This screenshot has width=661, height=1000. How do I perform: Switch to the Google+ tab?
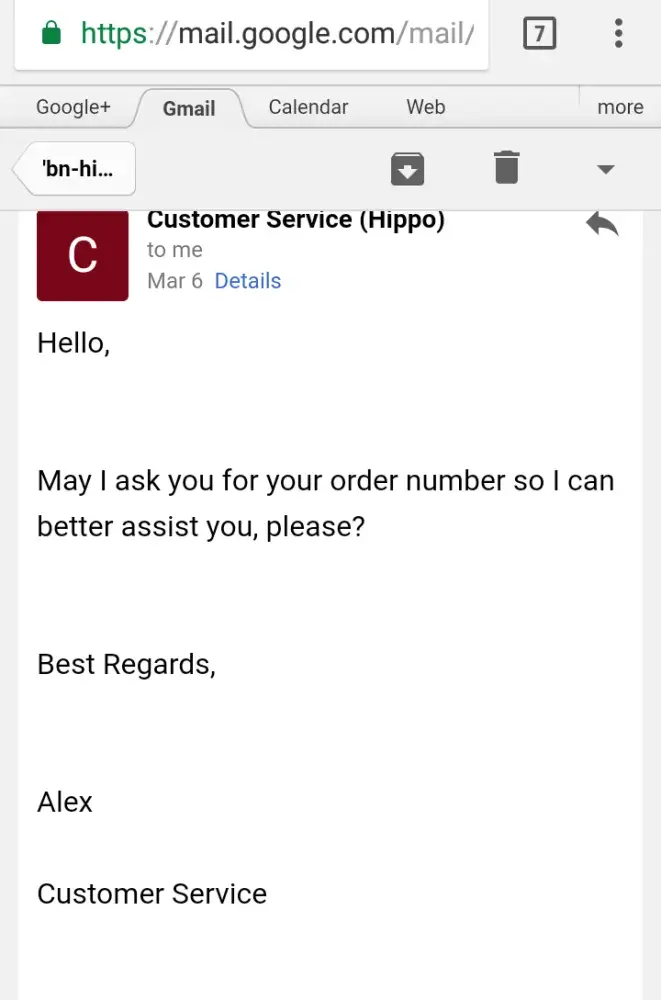coord(73,107)
